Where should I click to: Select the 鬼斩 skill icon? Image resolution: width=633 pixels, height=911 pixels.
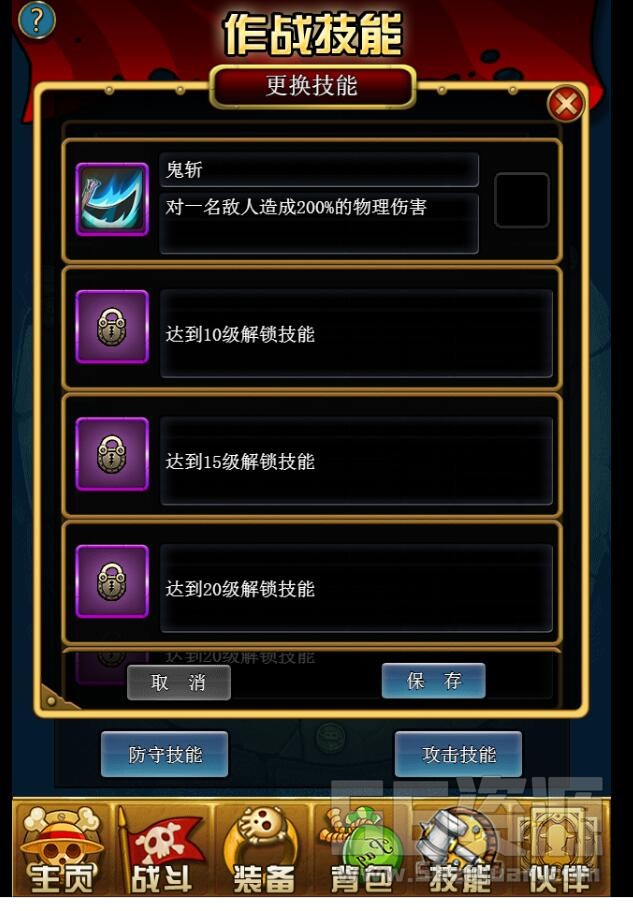tap(112, 199)
